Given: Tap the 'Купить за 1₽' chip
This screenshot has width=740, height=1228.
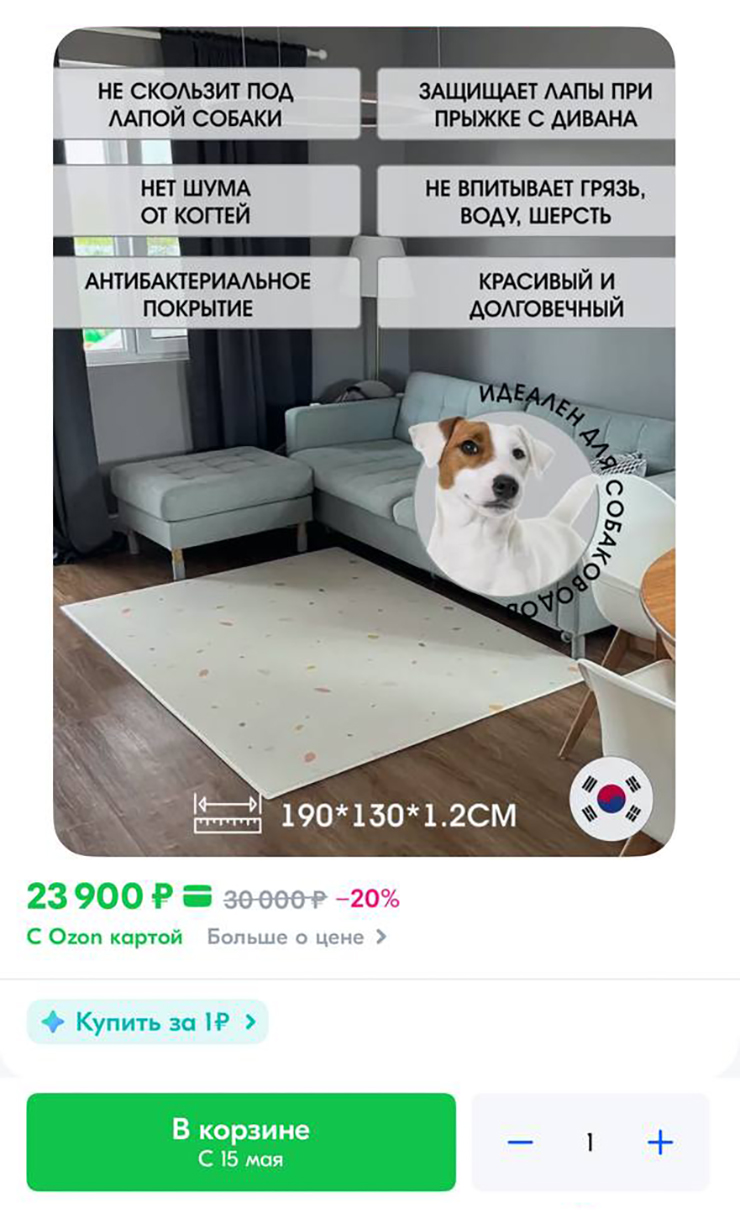Looking at the screenshot, I should (x=148, y=1022).
